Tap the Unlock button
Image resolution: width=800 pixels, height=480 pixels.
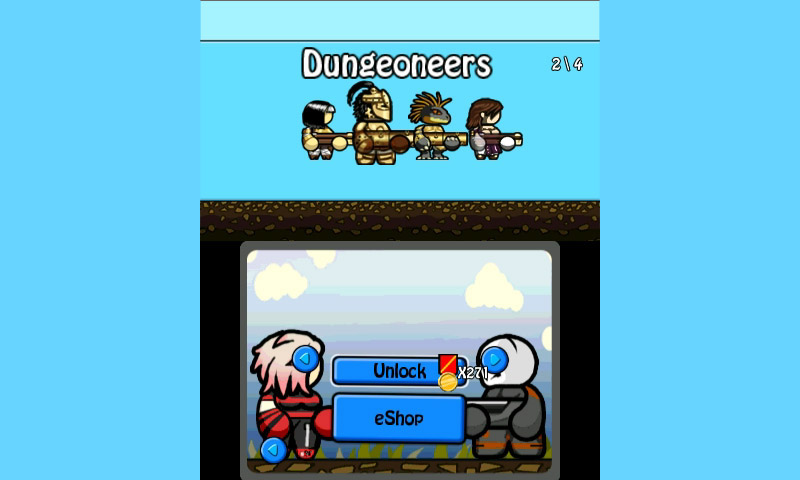coord(397,371)
